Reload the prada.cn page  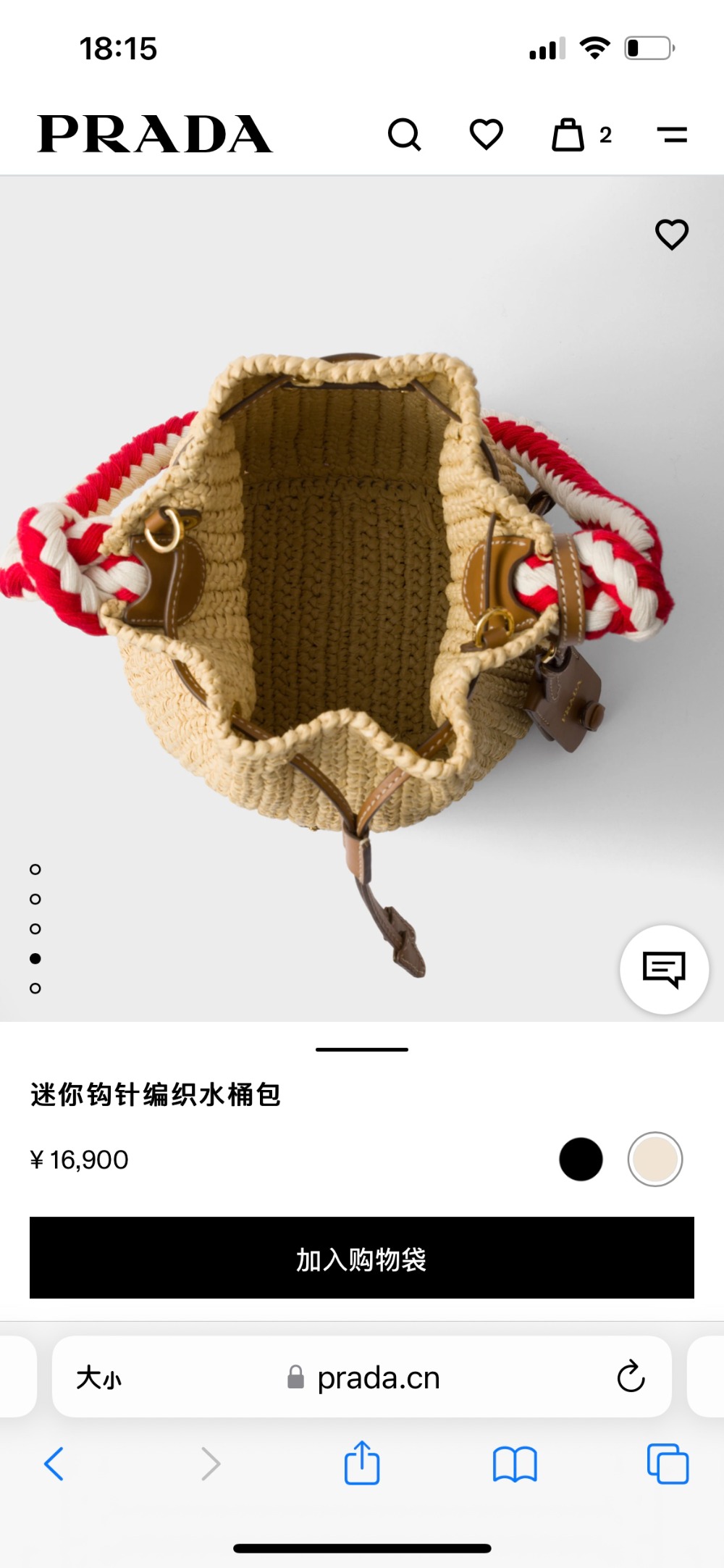pos(631,1377)
